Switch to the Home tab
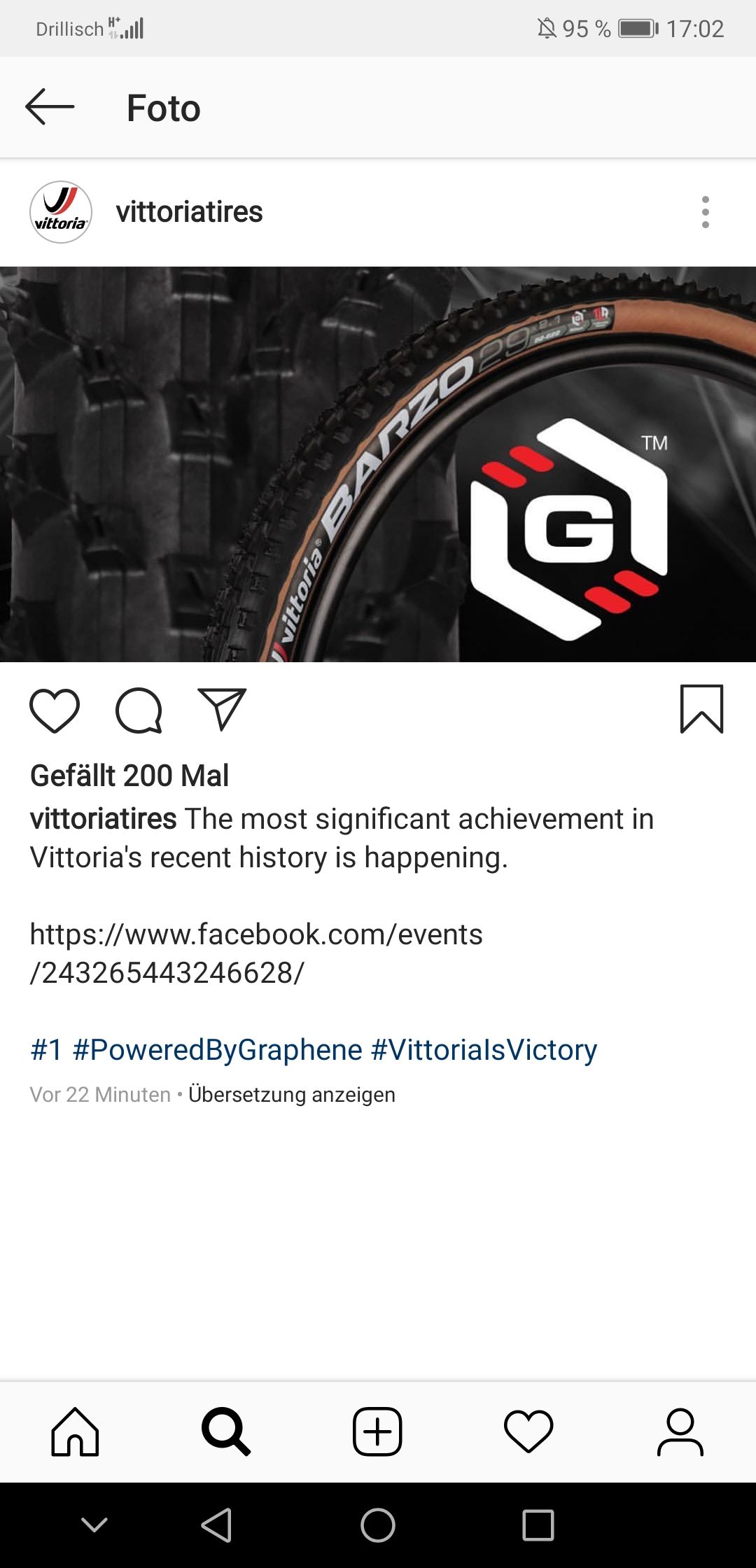The height and width of the screenshot is (1568, 756). point(75,1431)
